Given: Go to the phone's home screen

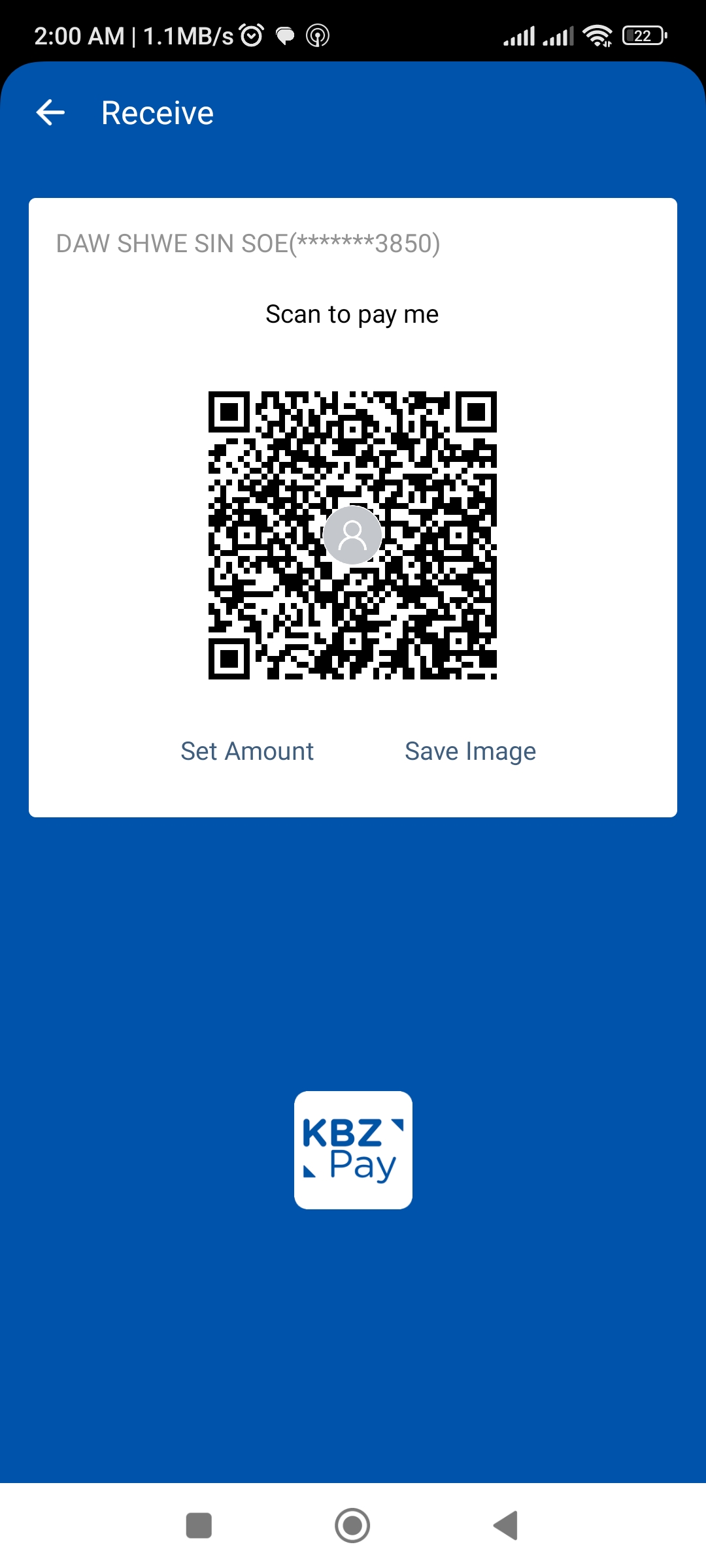Looking at the screenshot, I should (352, 1526).
